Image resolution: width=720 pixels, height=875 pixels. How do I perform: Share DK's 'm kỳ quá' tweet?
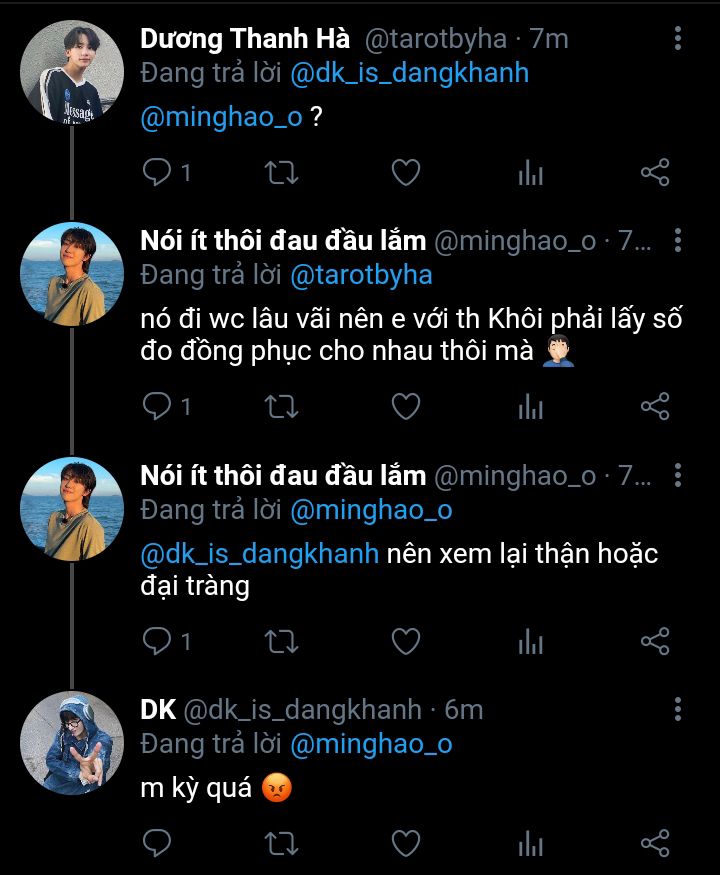click(655, 843)
